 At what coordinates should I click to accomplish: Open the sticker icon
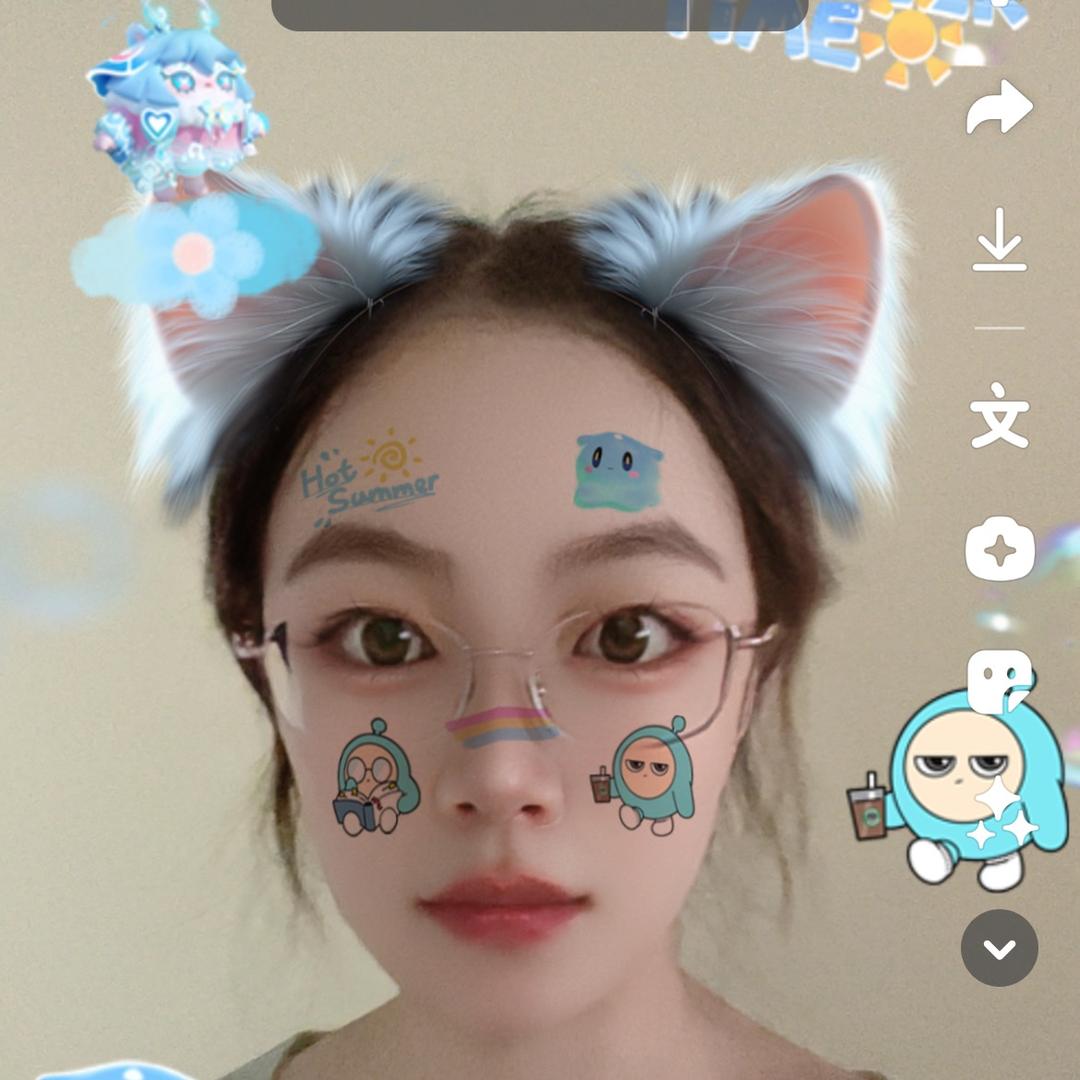pos(999,681)
